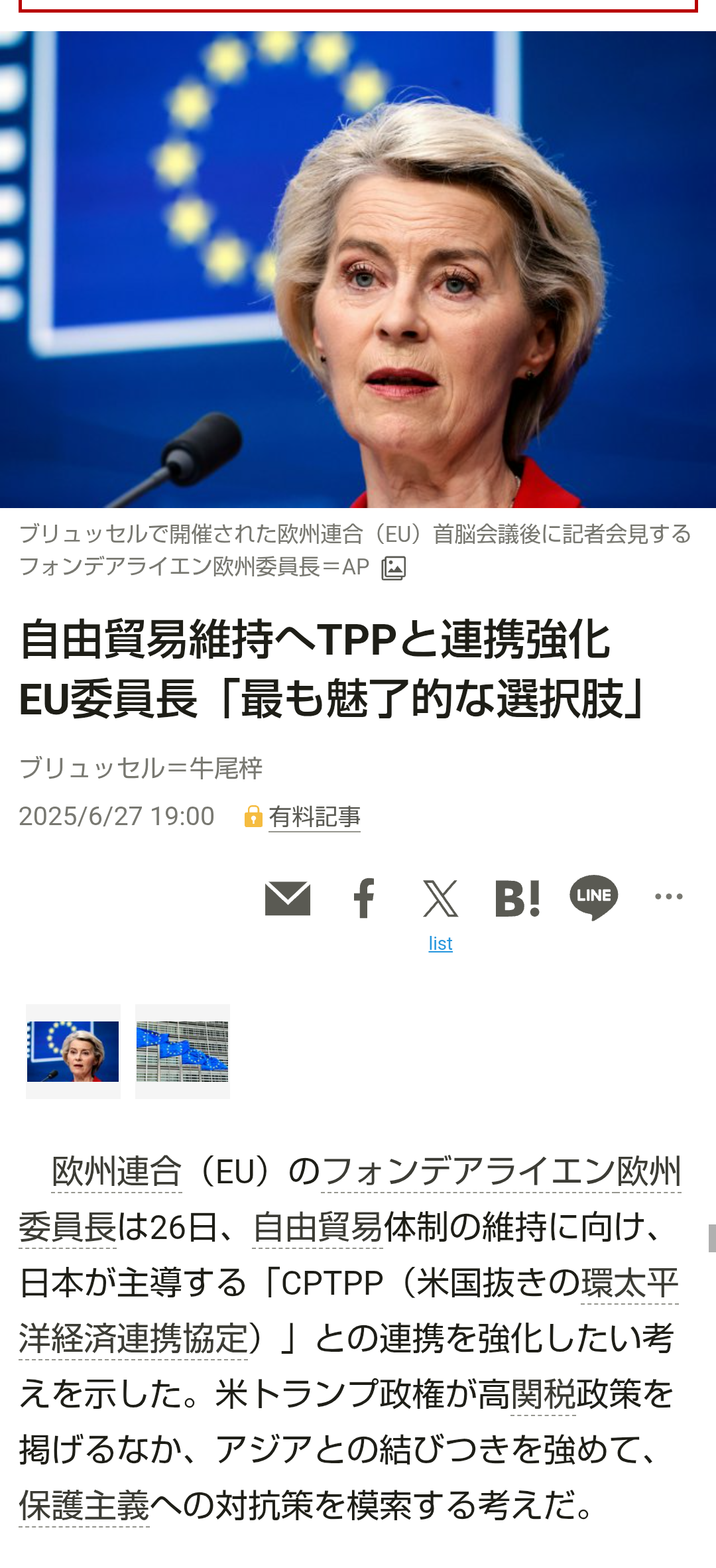
Task: Post the article to X
Action: 440,899
